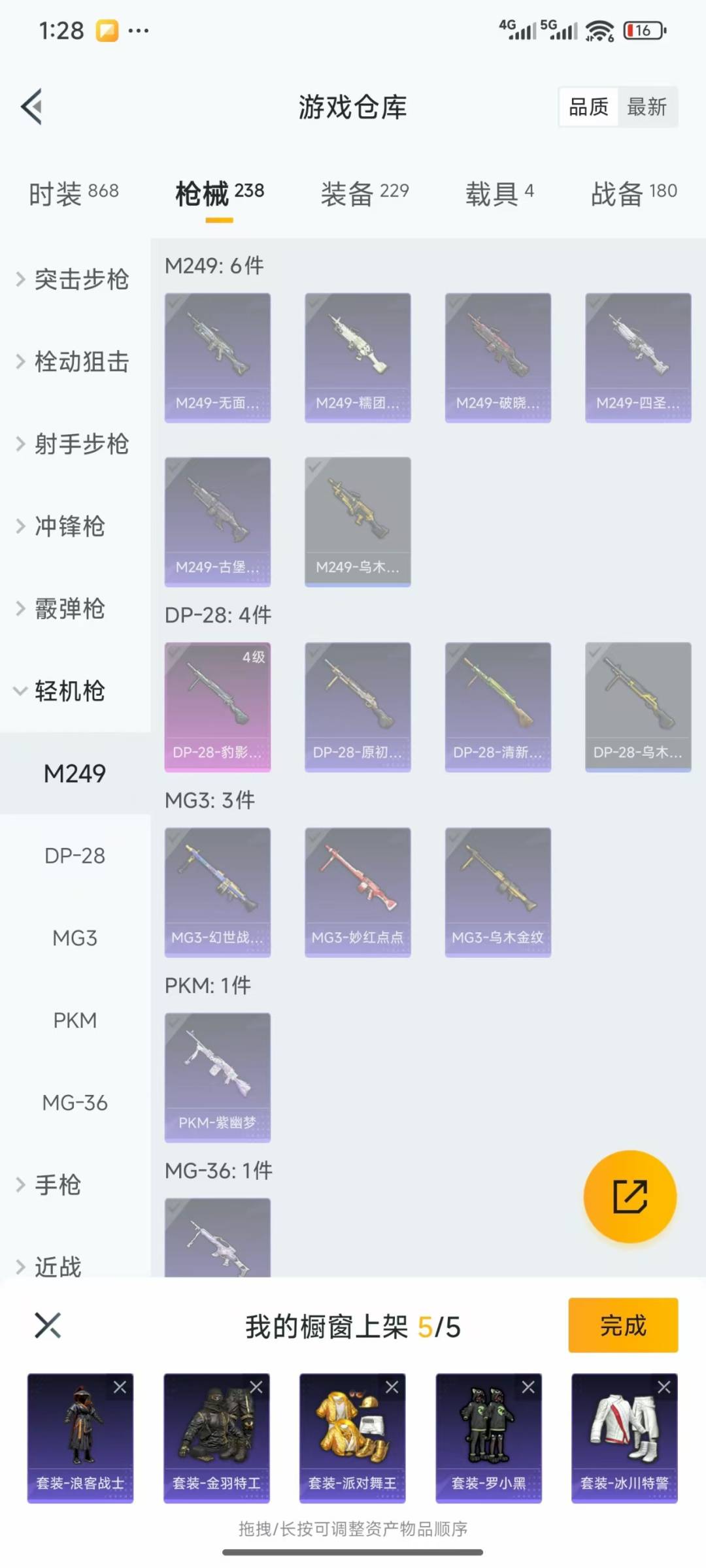
Task: Select MG3 in the side list
Action: pos(75,938)
